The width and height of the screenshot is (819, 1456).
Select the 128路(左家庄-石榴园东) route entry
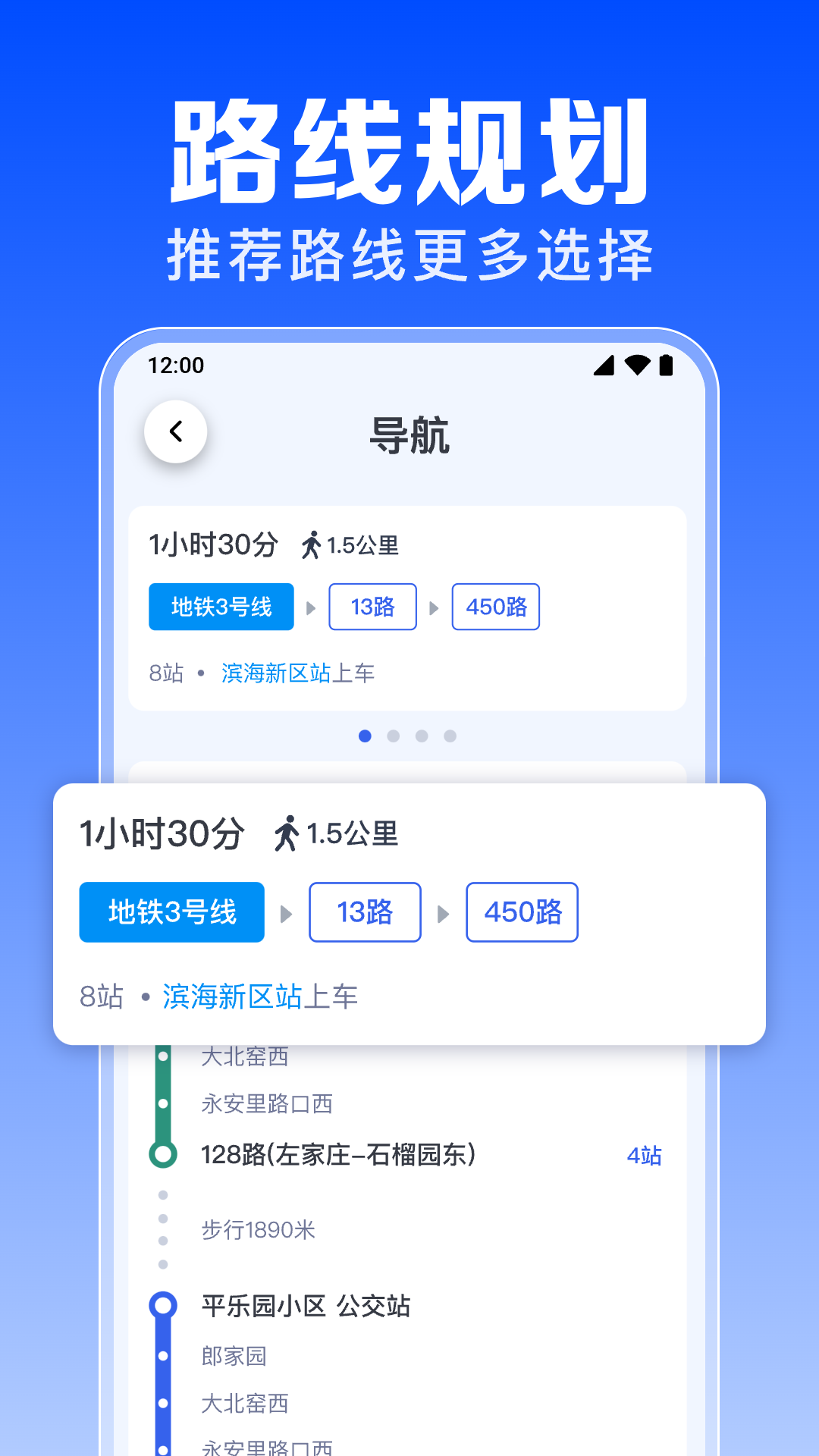338,1156
